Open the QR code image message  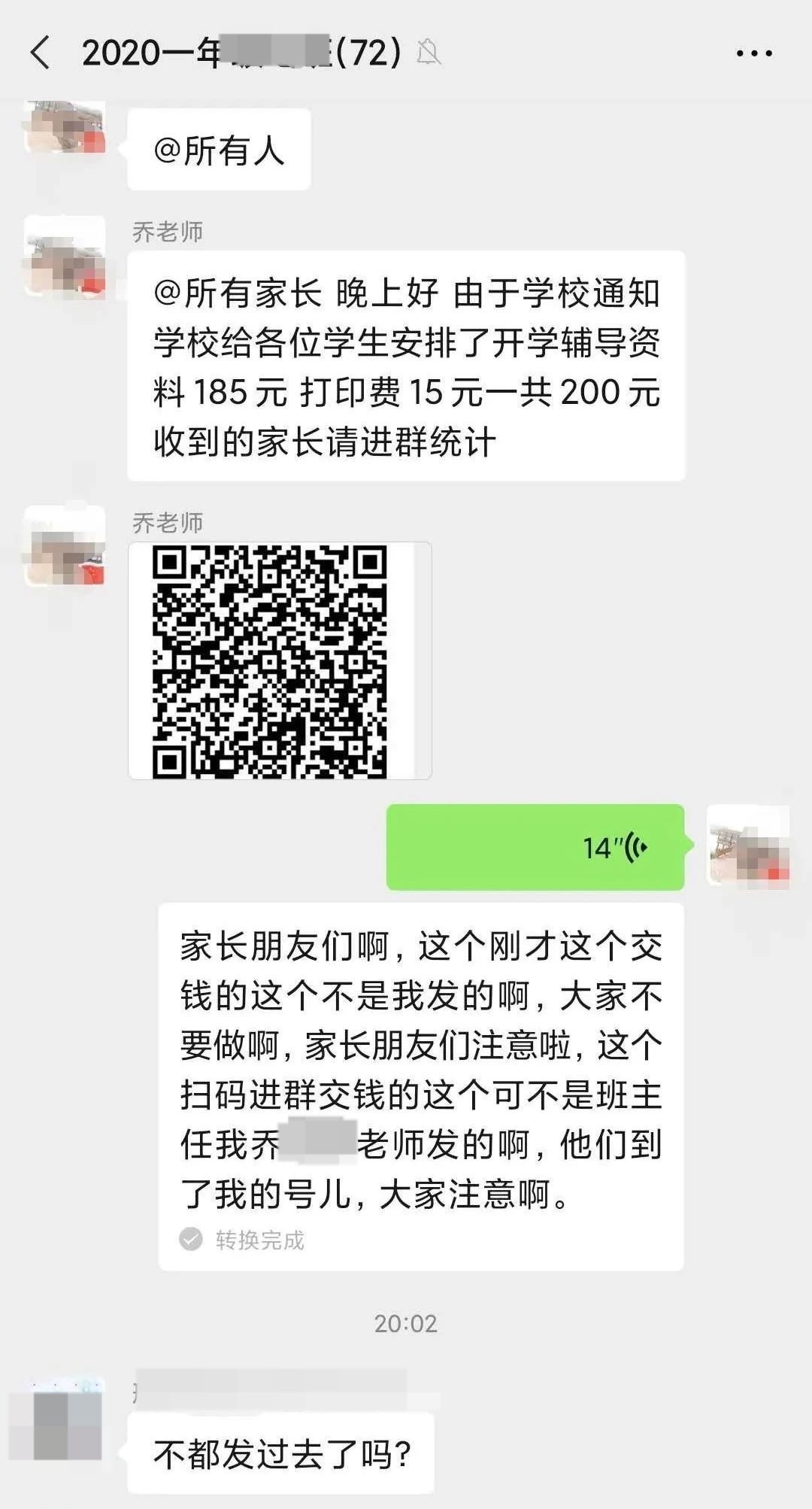click(x=280, y=660)
